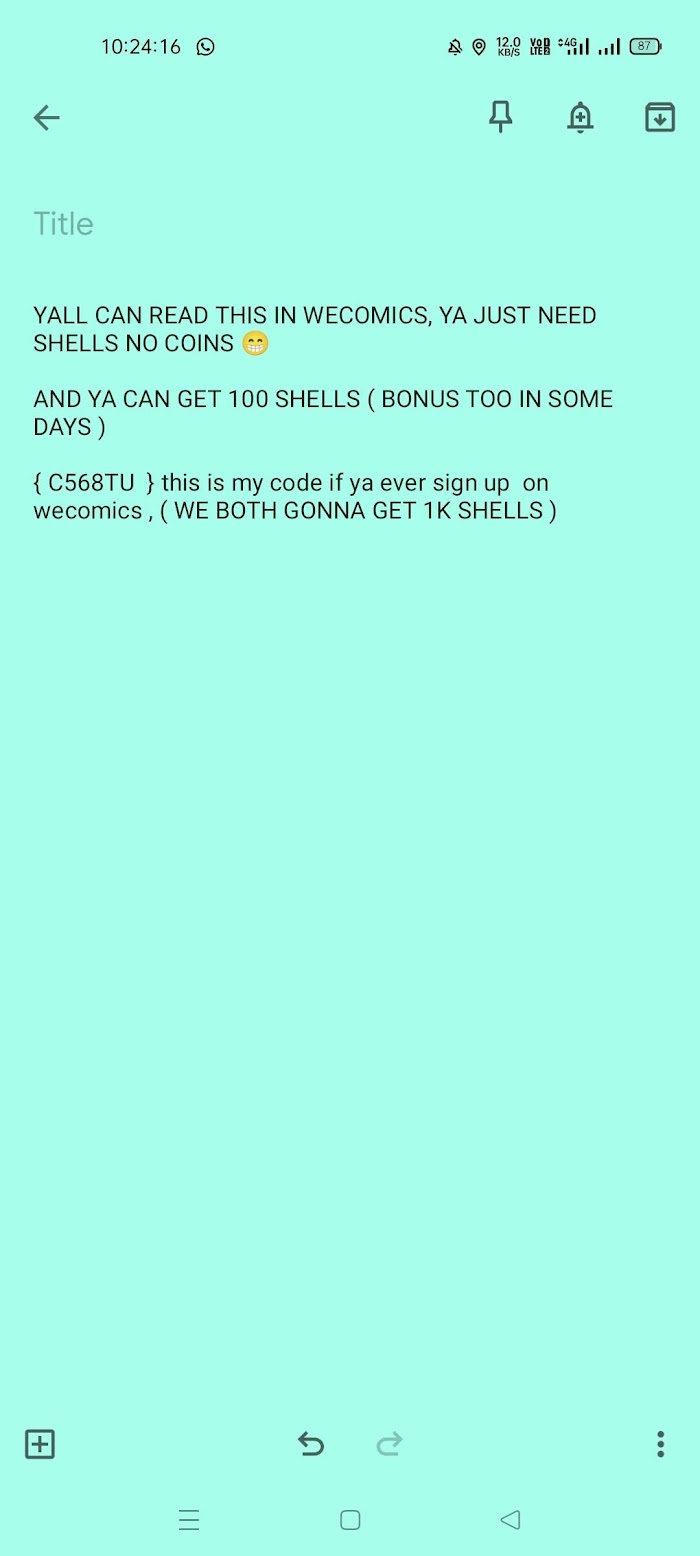700x1556 pixels.
Task: Pin this note
Action: [501, 118]
